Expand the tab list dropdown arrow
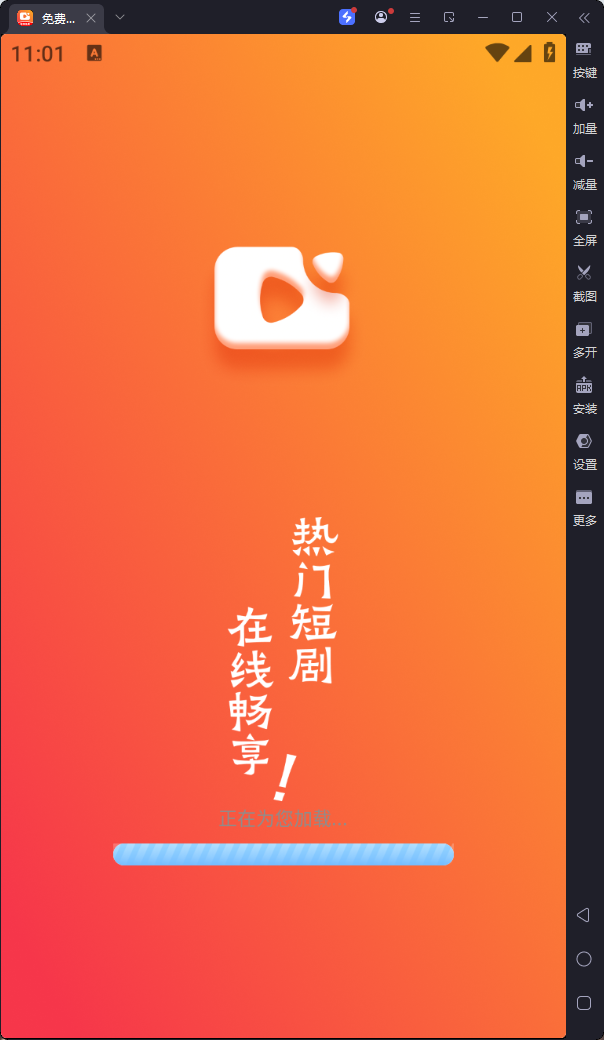The image size is (604, 1040). pos(120,17)
